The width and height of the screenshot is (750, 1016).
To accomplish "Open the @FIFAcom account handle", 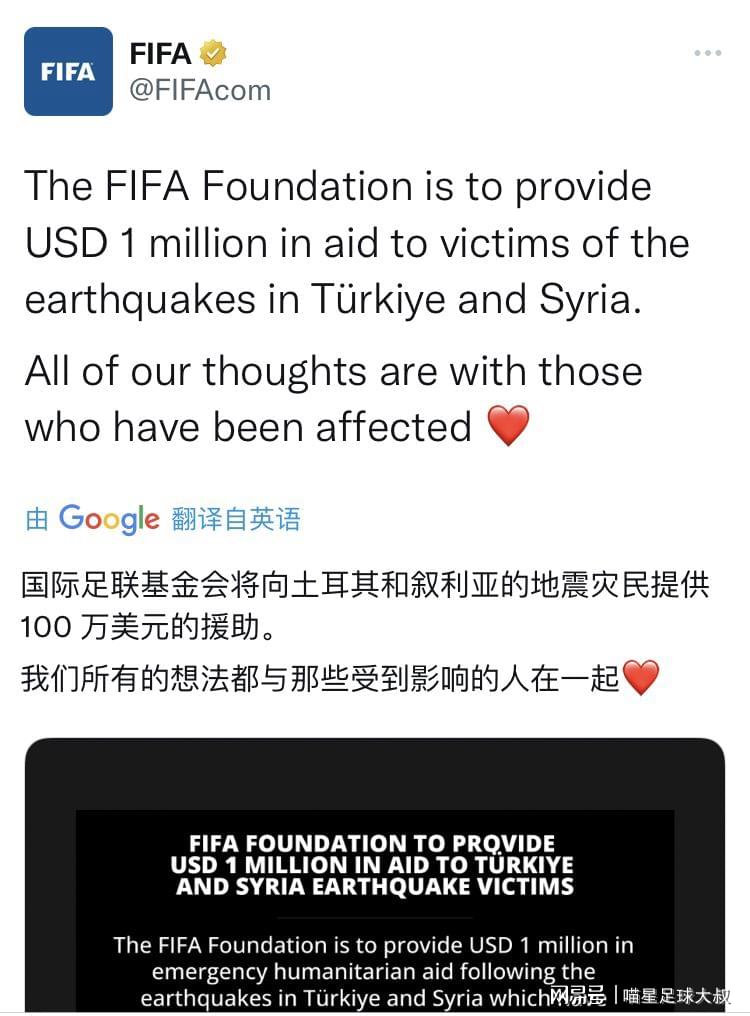I will coord(200,90).
